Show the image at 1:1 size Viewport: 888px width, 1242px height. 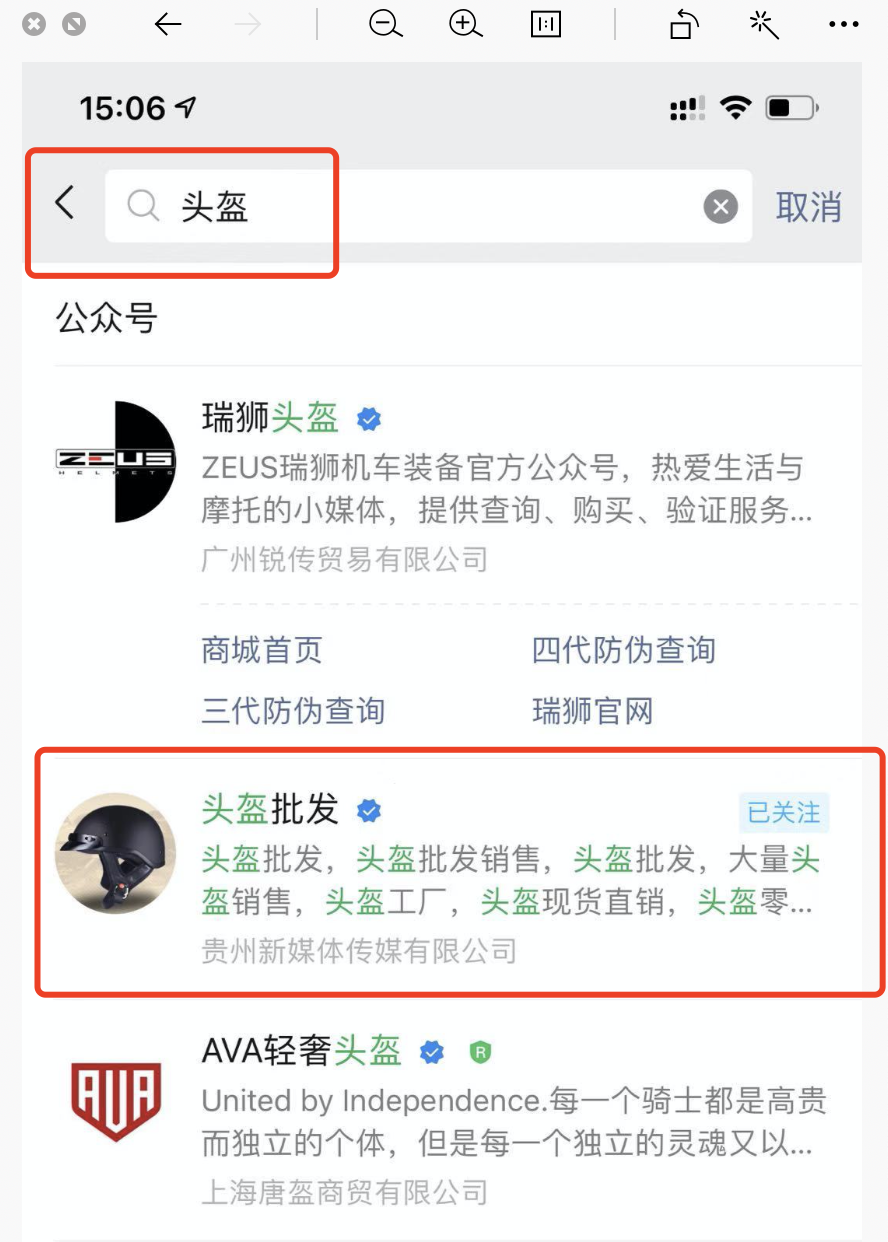click(546, 25)
